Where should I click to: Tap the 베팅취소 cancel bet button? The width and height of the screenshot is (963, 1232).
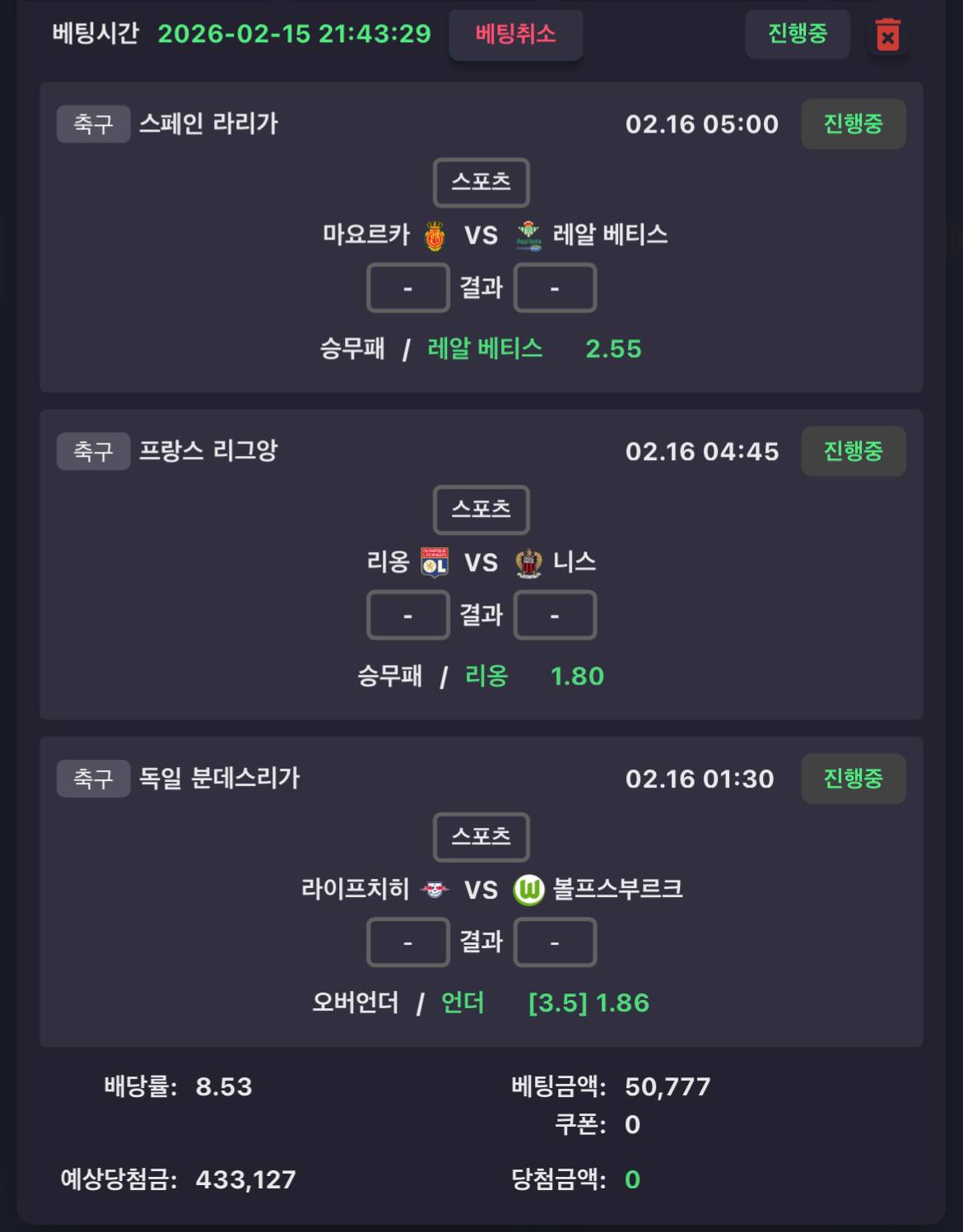coord(515,35)
